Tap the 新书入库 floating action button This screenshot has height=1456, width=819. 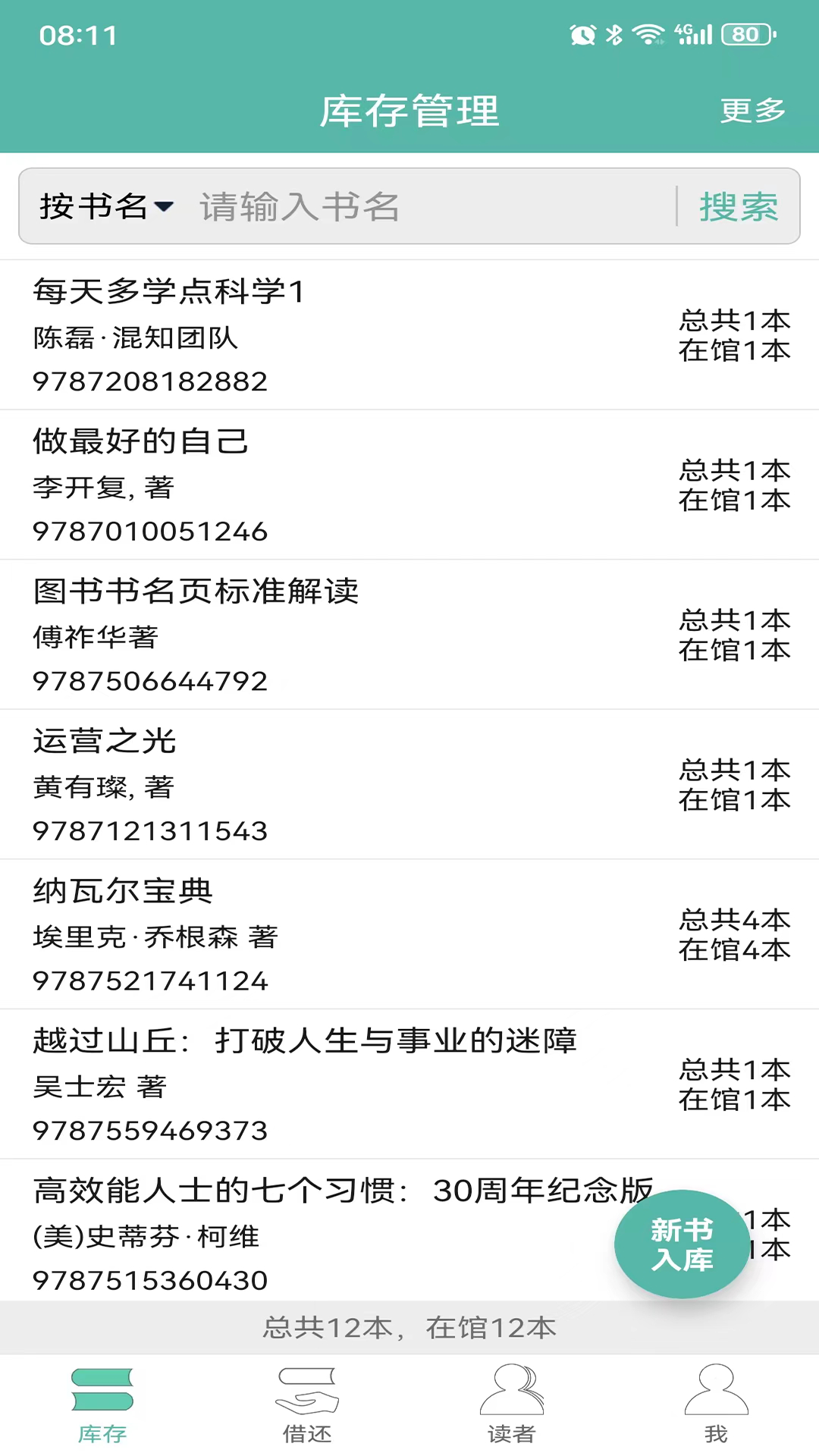(x=681, y=1244)
